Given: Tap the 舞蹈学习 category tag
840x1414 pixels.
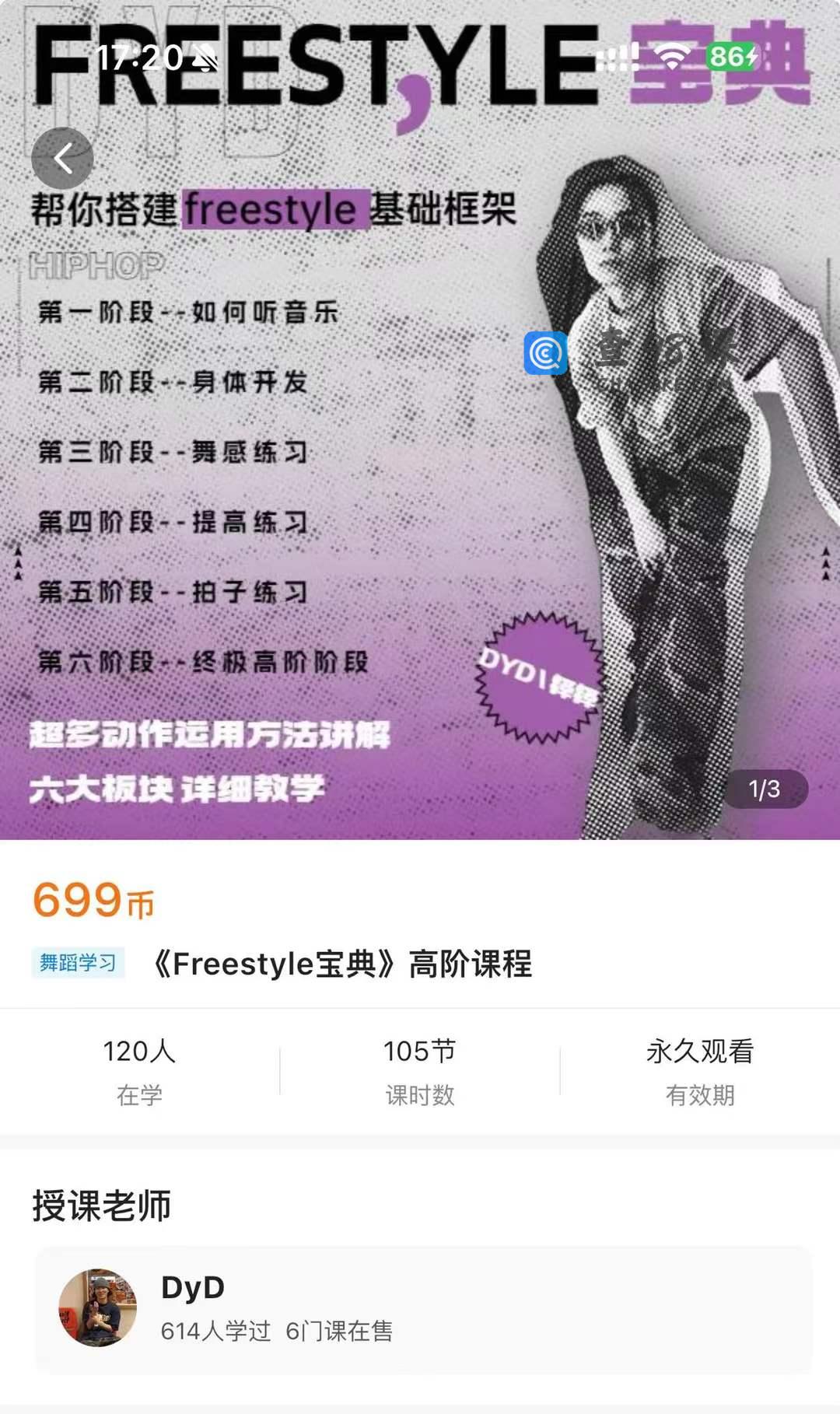Looking at the screenshot, I should [x=78, y=963].
